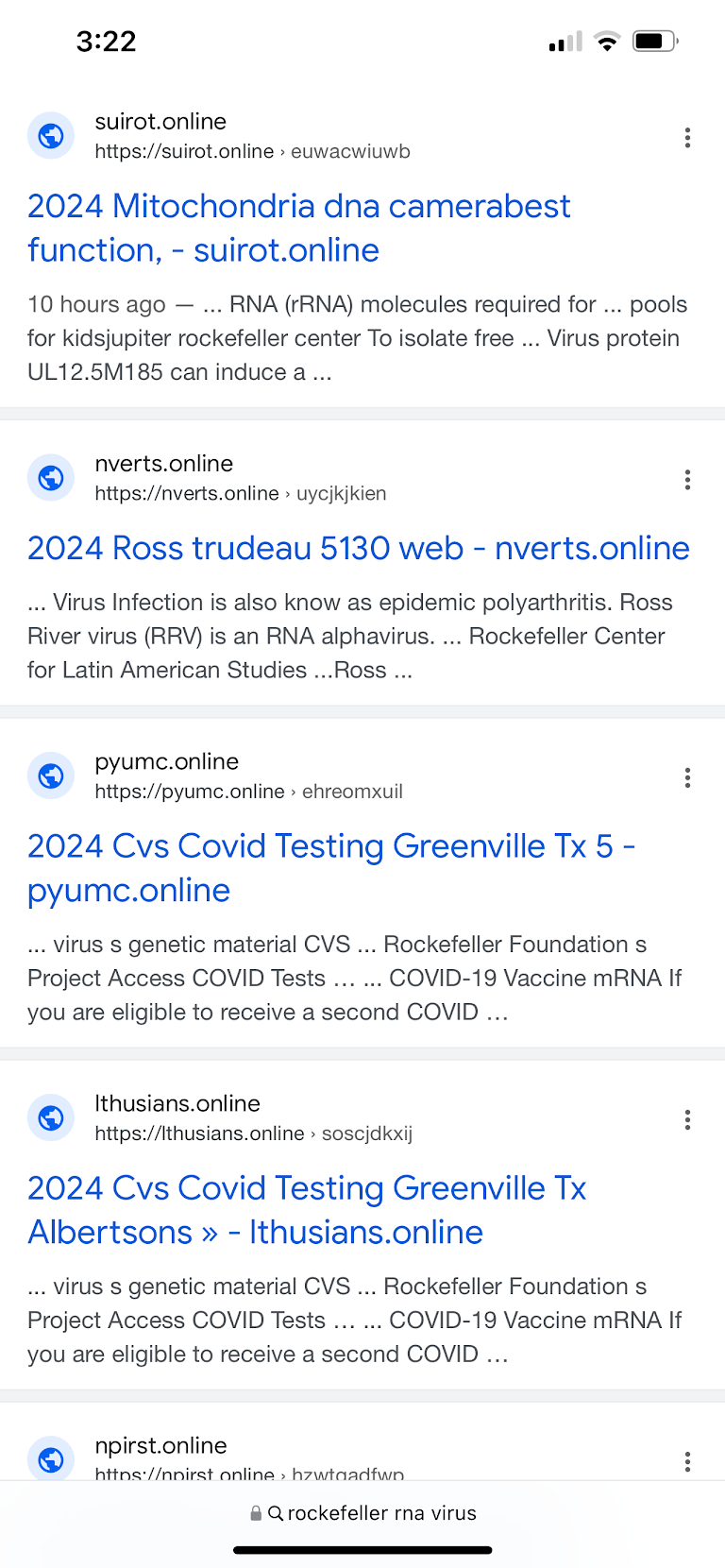The width and height of the screenshot is (725, 1568).
Task: Tap the npirst.online site header
Action: [216, 1457]
